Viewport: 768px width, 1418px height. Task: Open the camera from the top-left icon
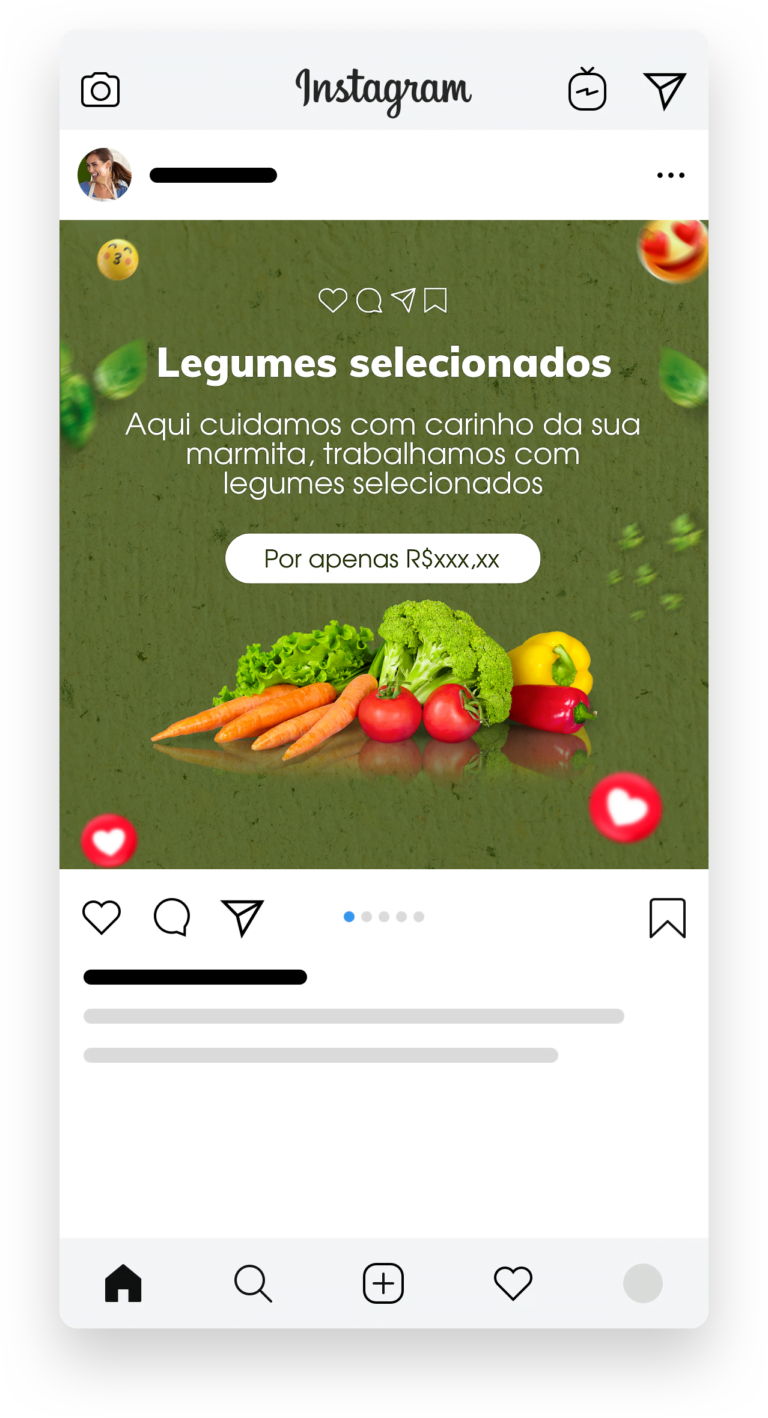100,89
